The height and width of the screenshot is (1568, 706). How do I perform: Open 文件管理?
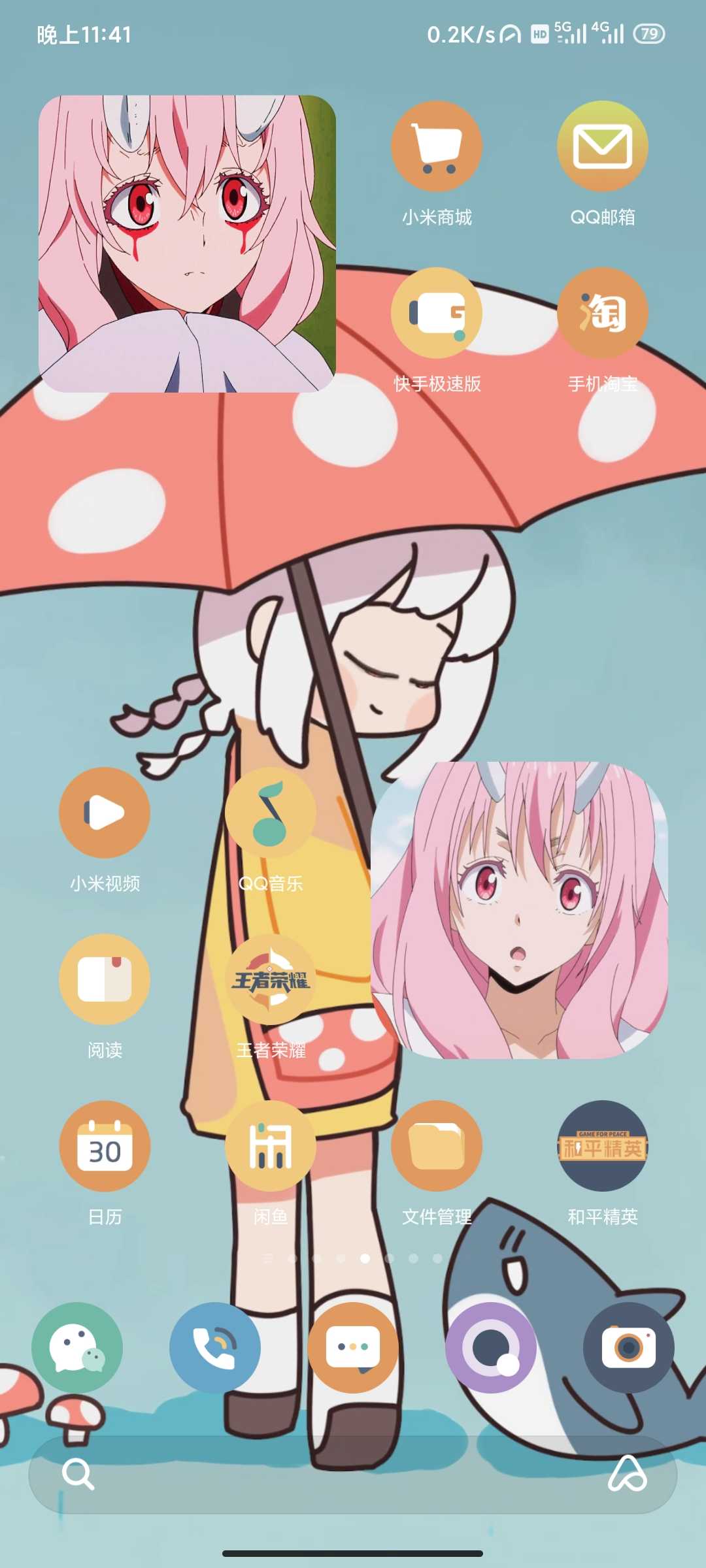[x=437, y=1146]
